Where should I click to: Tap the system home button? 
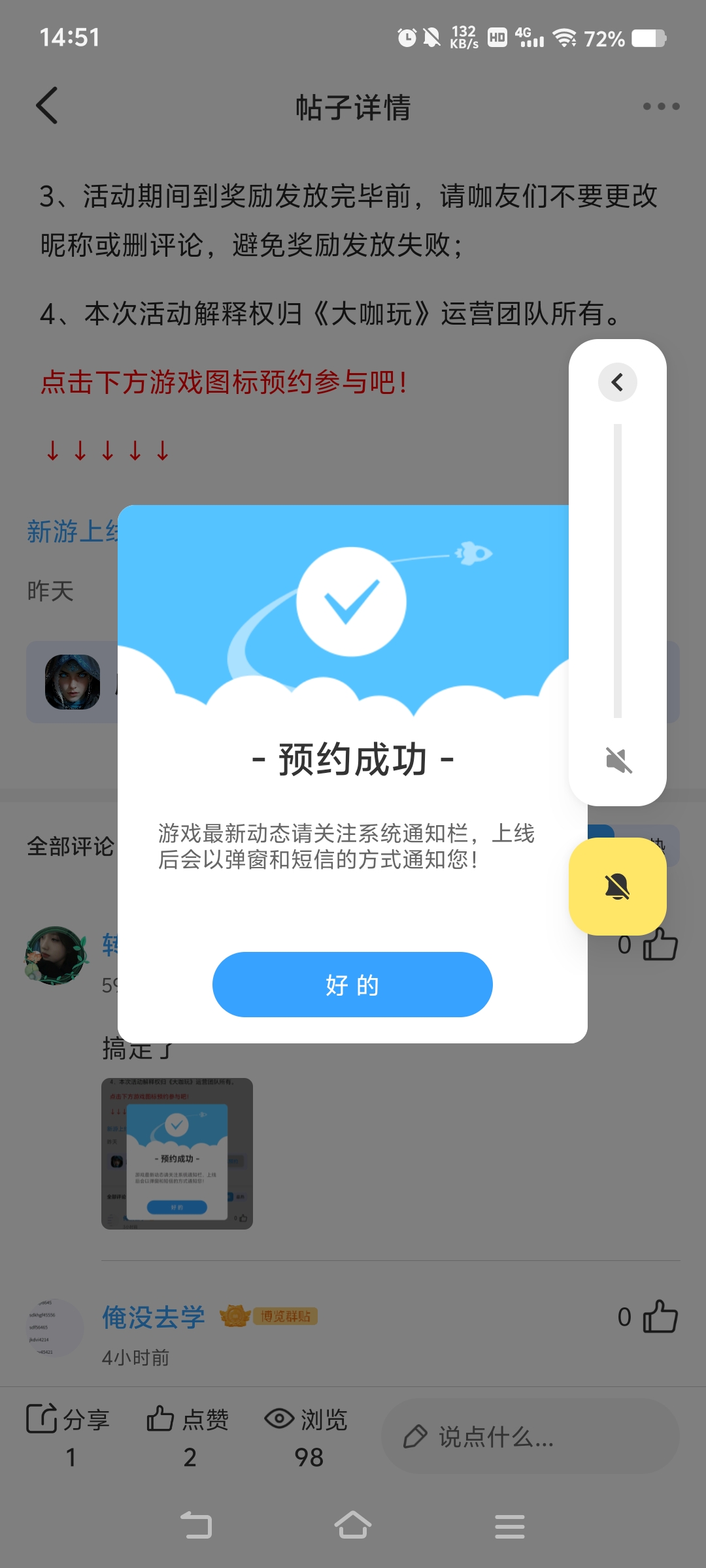pos(353,1526)
